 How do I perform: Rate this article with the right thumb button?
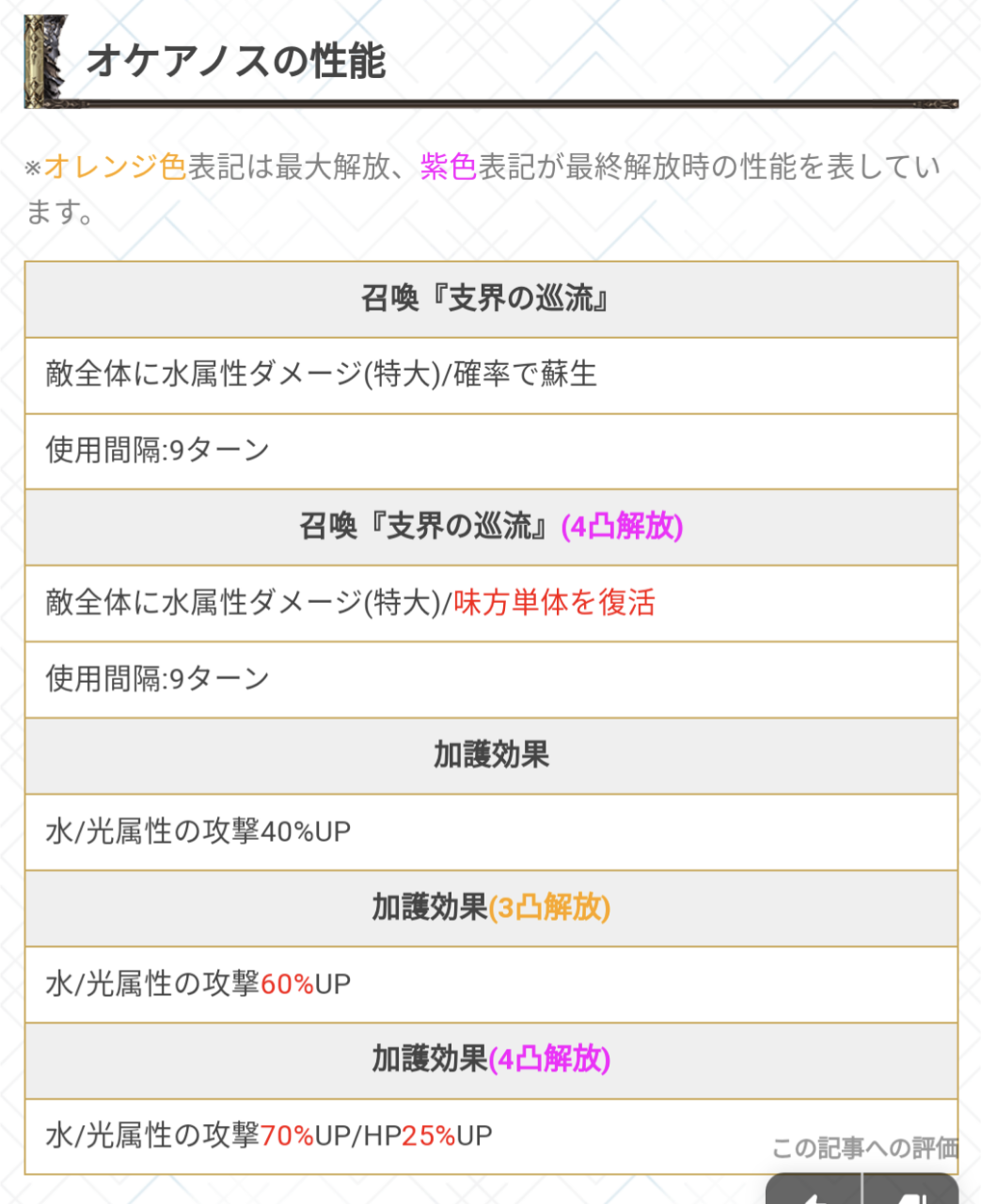[910, 1191]
